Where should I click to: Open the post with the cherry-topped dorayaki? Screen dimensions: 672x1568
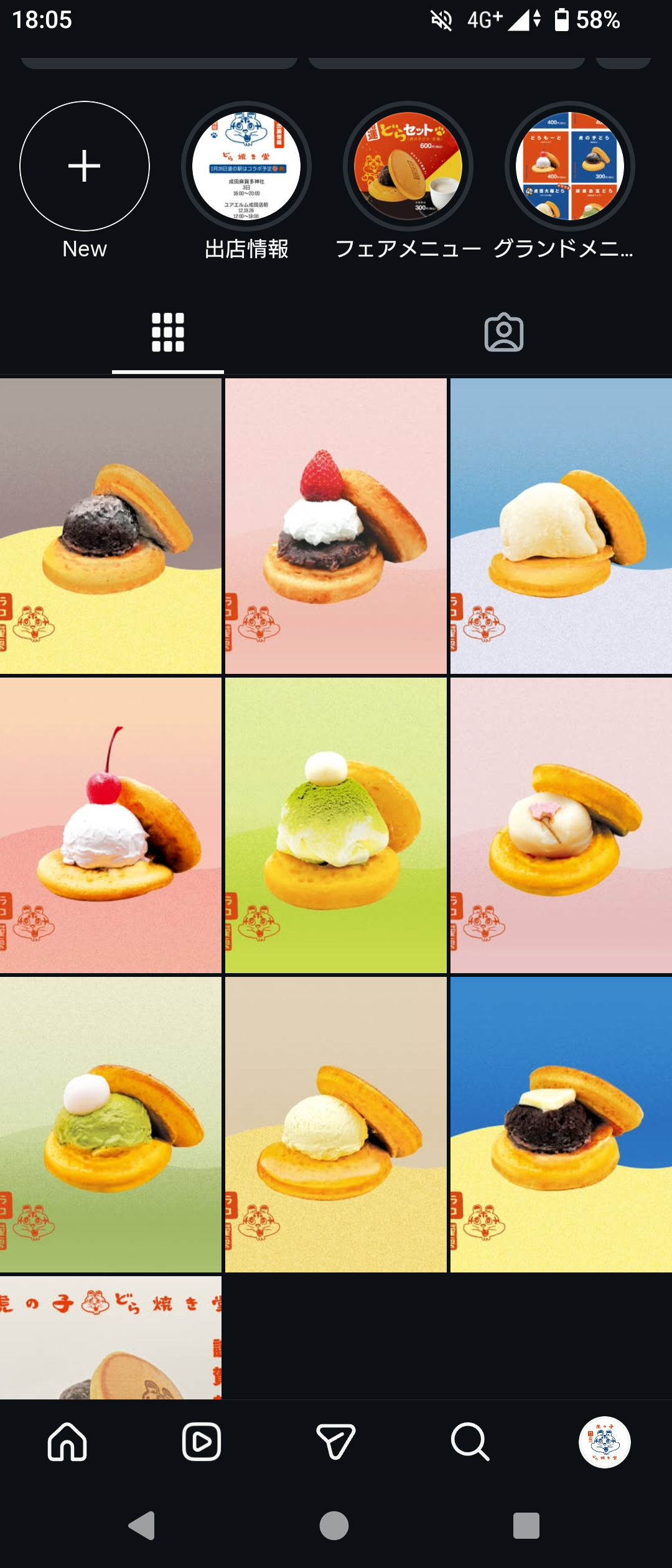click(x=111, y=825)
